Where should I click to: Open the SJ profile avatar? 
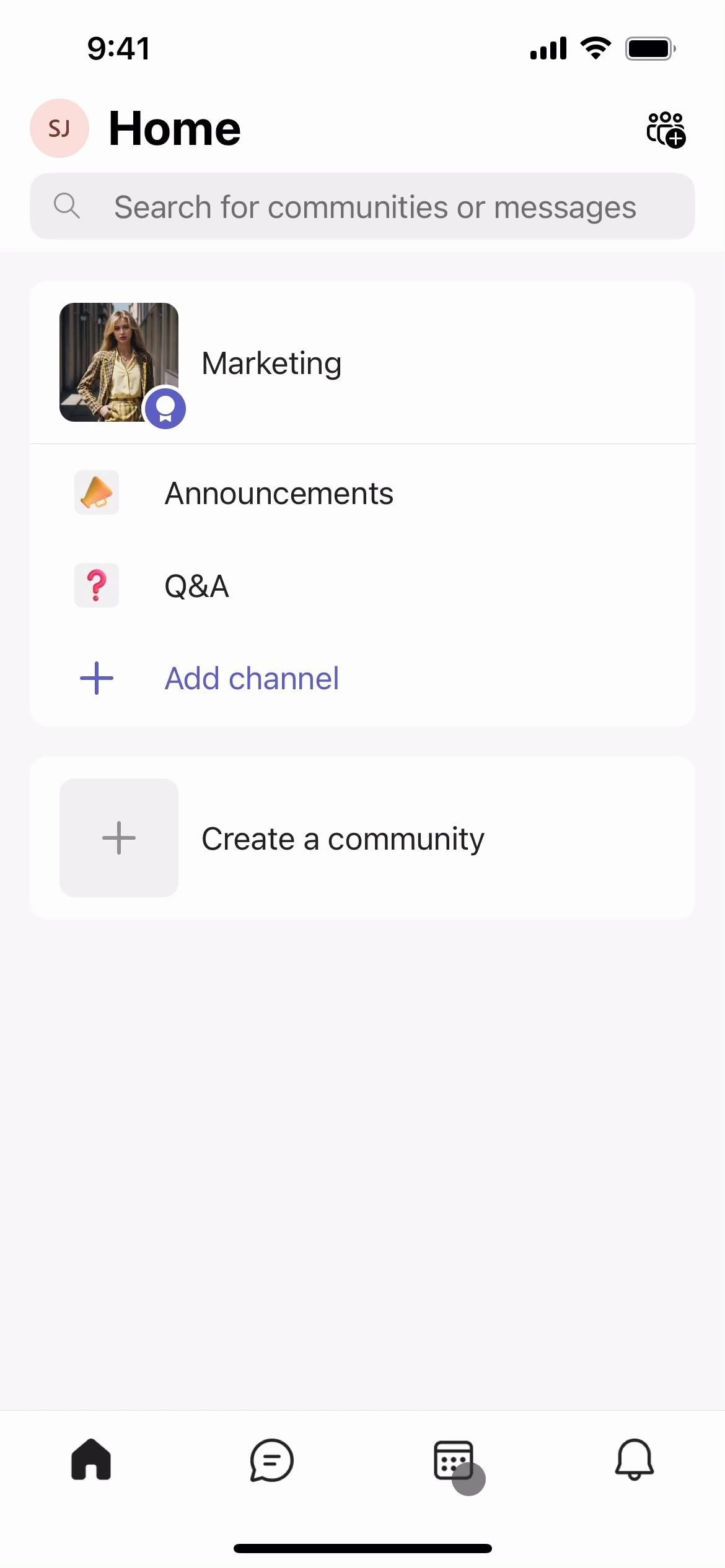pyautogui.click(x=59, y=128)
